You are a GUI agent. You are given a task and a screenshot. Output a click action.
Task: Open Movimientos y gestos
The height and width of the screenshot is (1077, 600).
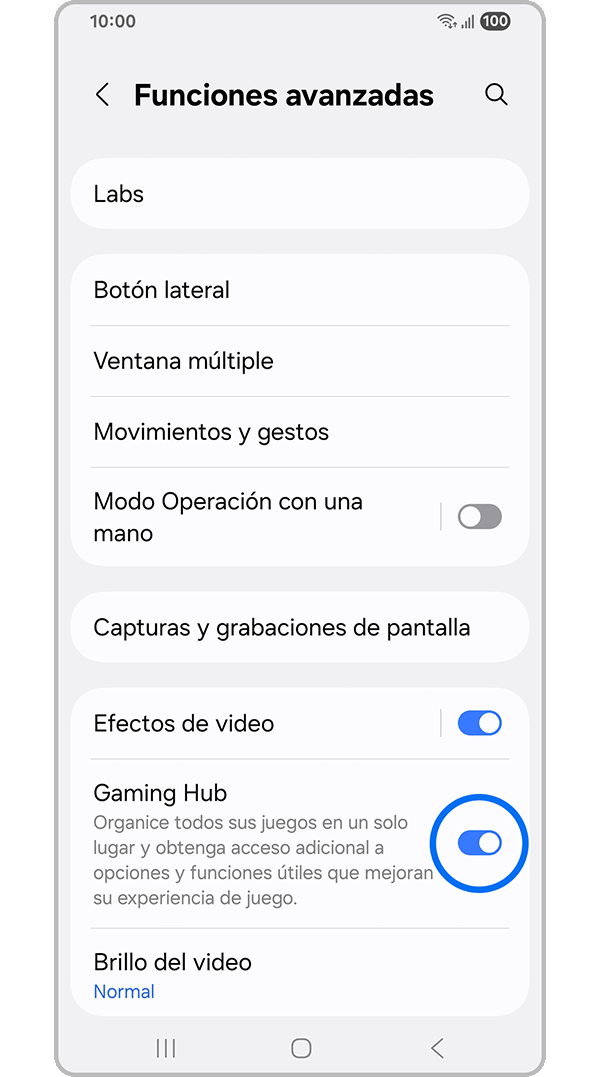pos(299,432)
